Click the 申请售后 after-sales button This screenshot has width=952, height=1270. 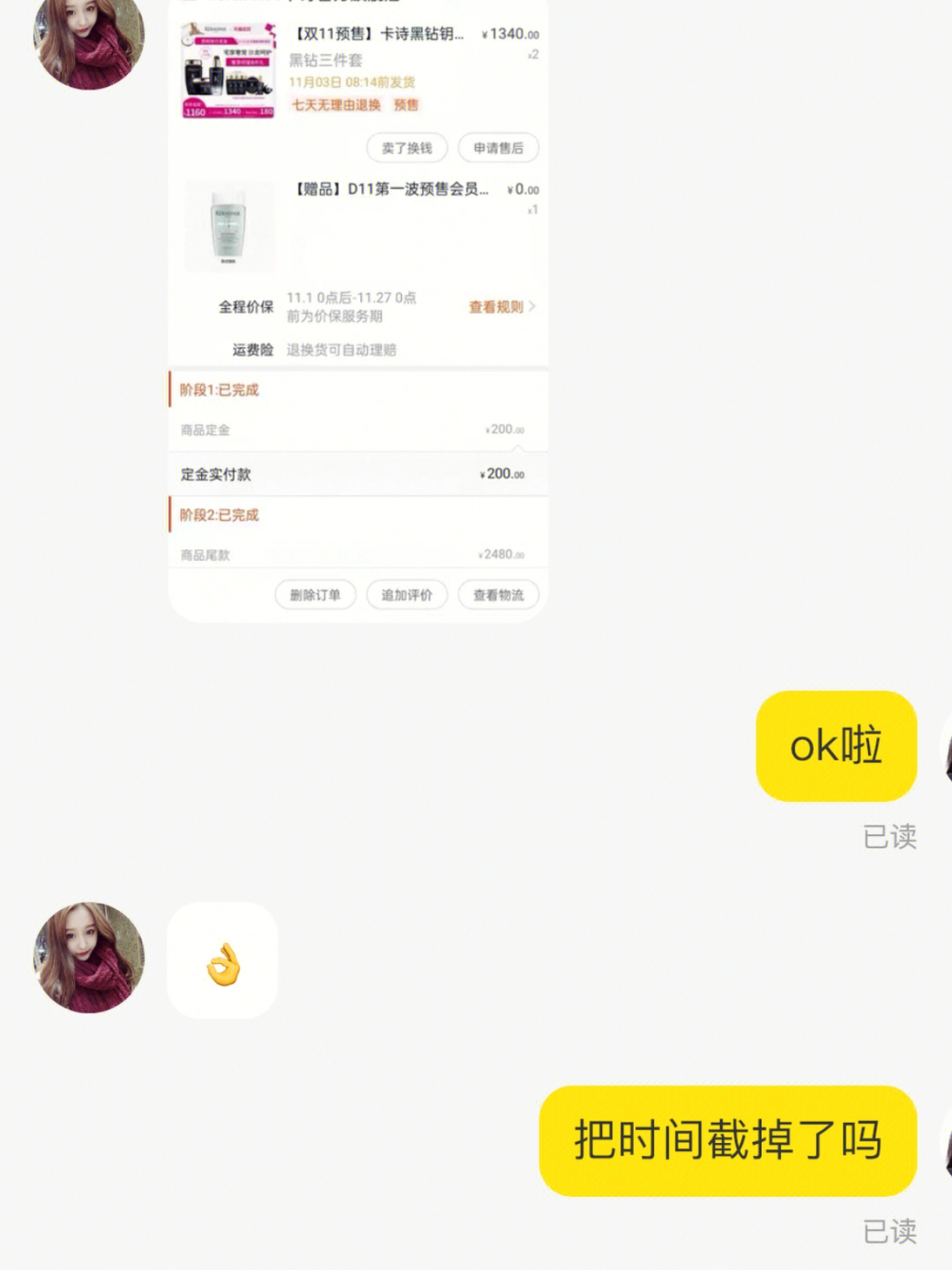click(496, 148)
